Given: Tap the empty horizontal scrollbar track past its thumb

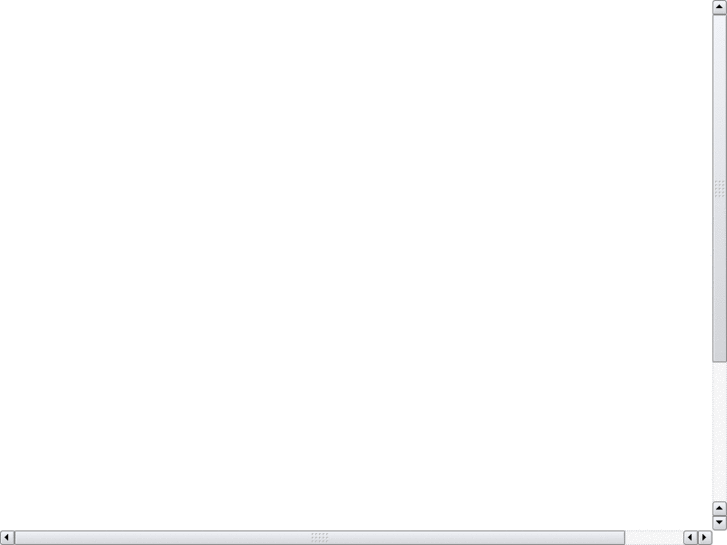Looking at the screenshot, I should [x=653, y=538].
